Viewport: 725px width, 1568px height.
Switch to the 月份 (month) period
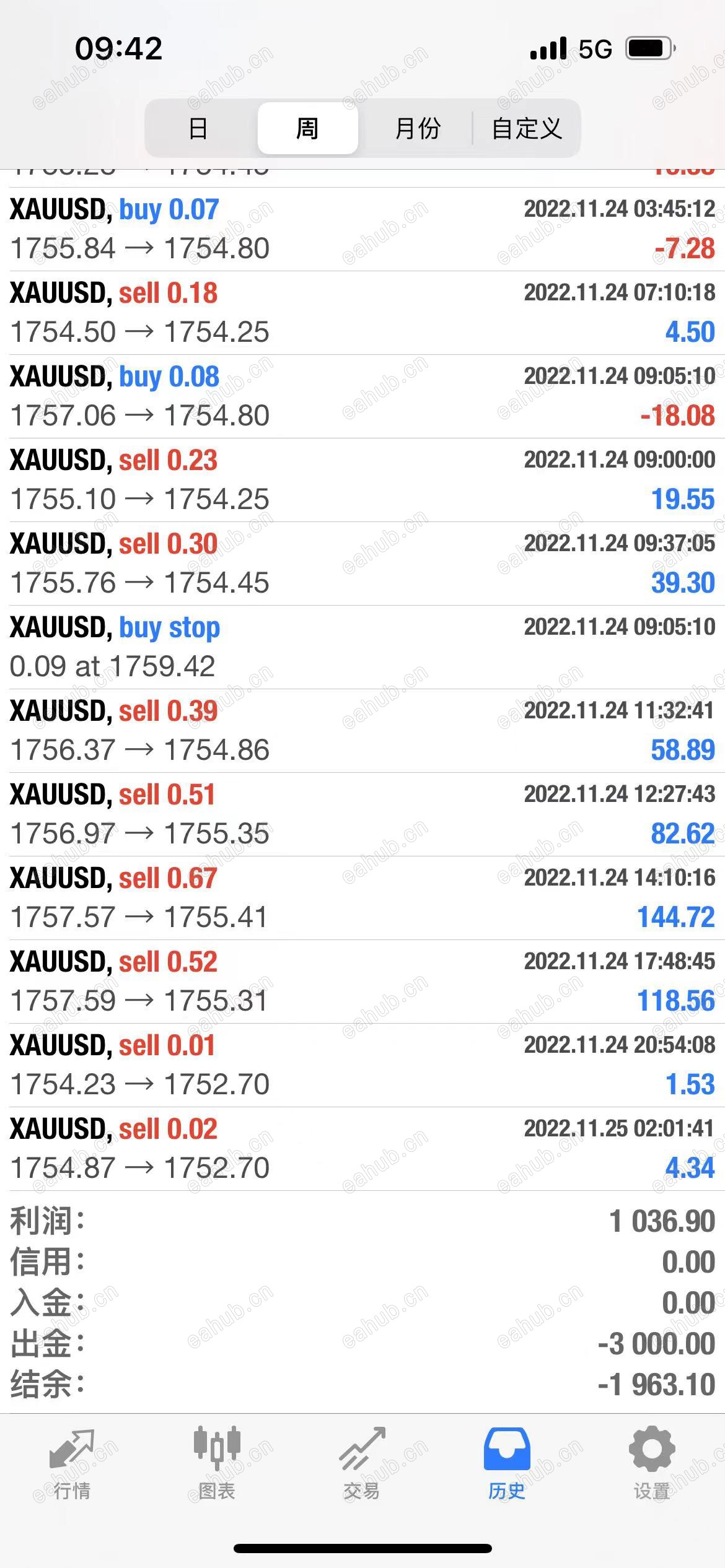[x=417, y=129]
